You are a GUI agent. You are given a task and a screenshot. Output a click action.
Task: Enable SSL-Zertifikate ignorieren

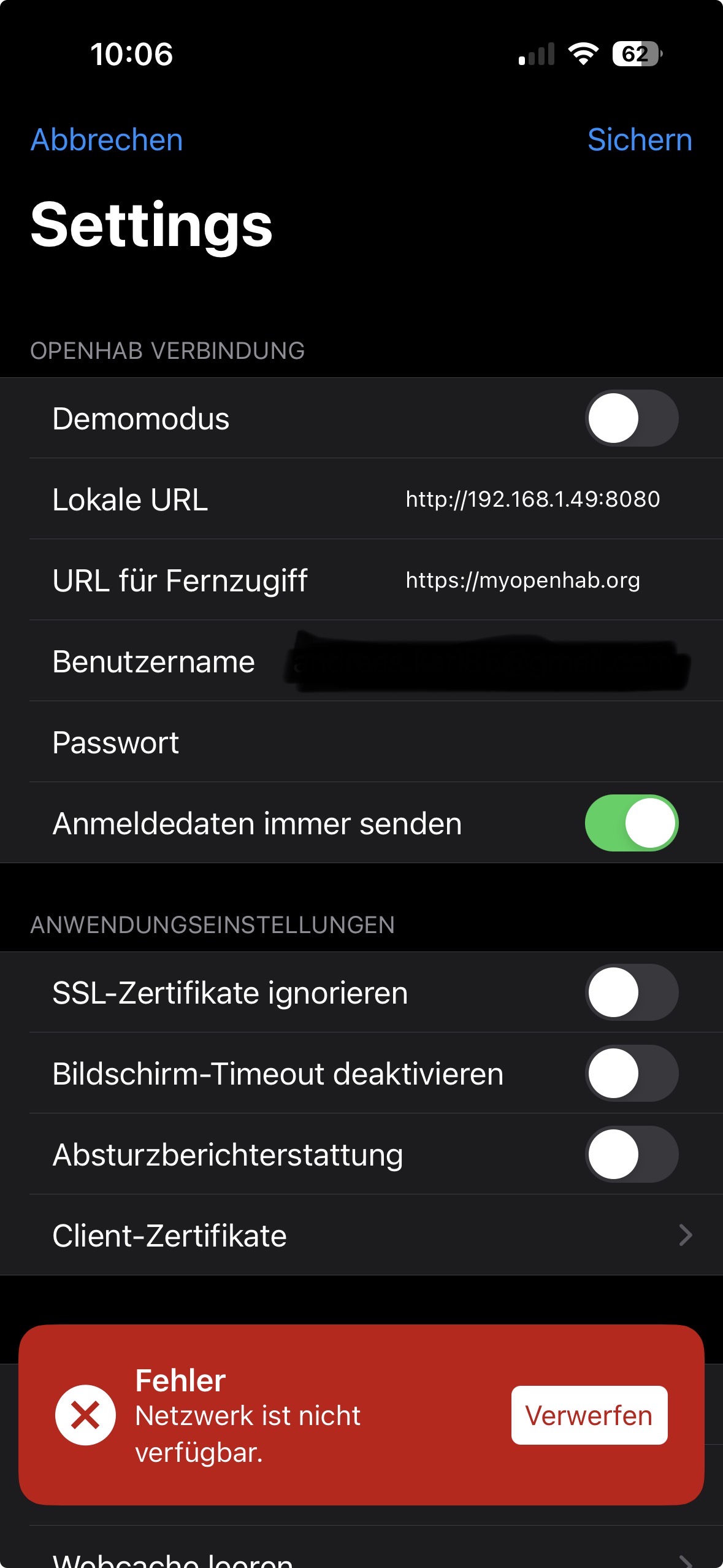pyautogui.click(x=631, y=993)
